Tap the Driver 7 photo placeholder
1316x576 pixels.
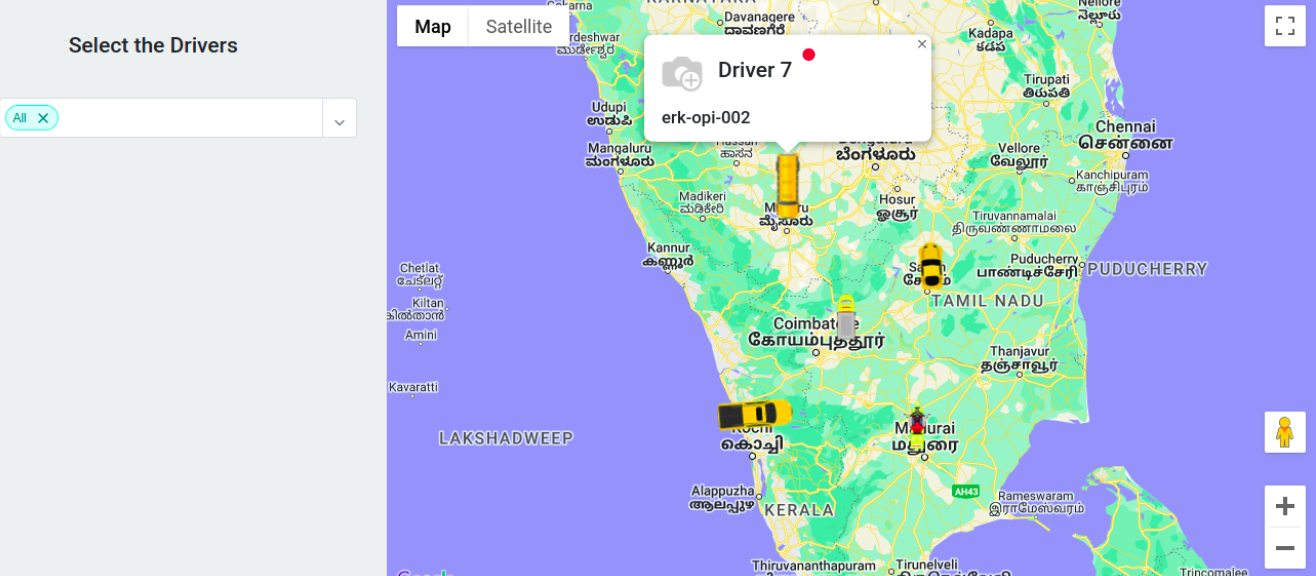coord(682,74)
